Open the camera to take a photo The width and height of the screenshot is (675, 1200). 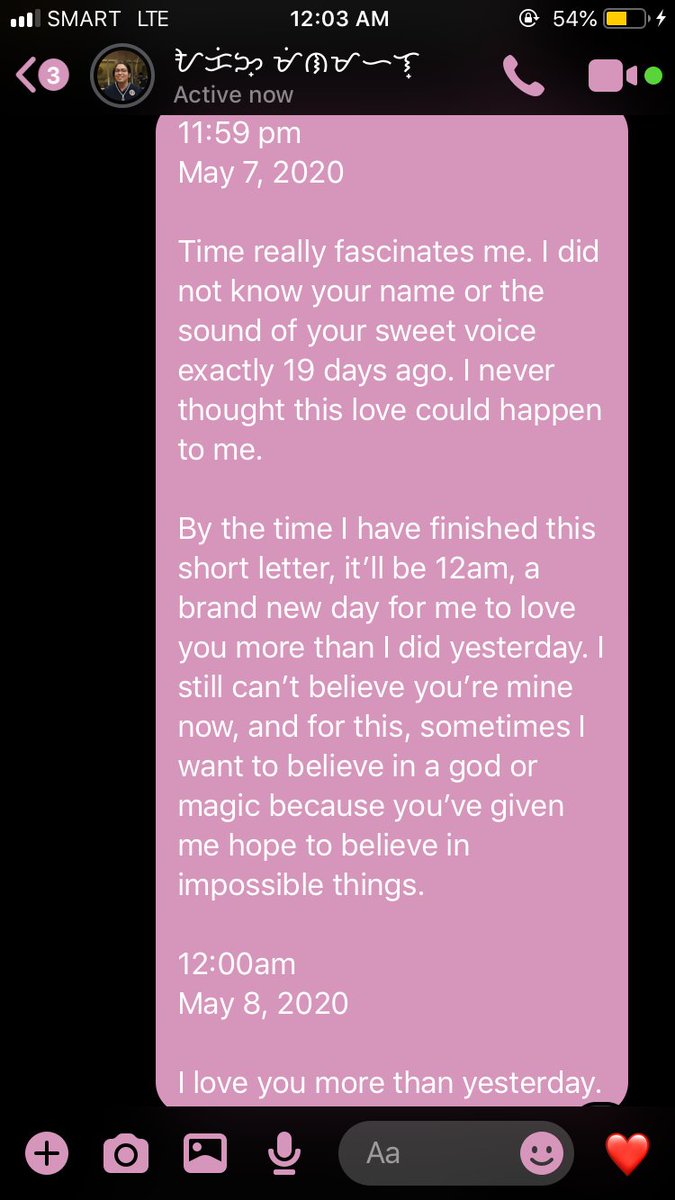pyautogui.click(x=126, y=1155)
